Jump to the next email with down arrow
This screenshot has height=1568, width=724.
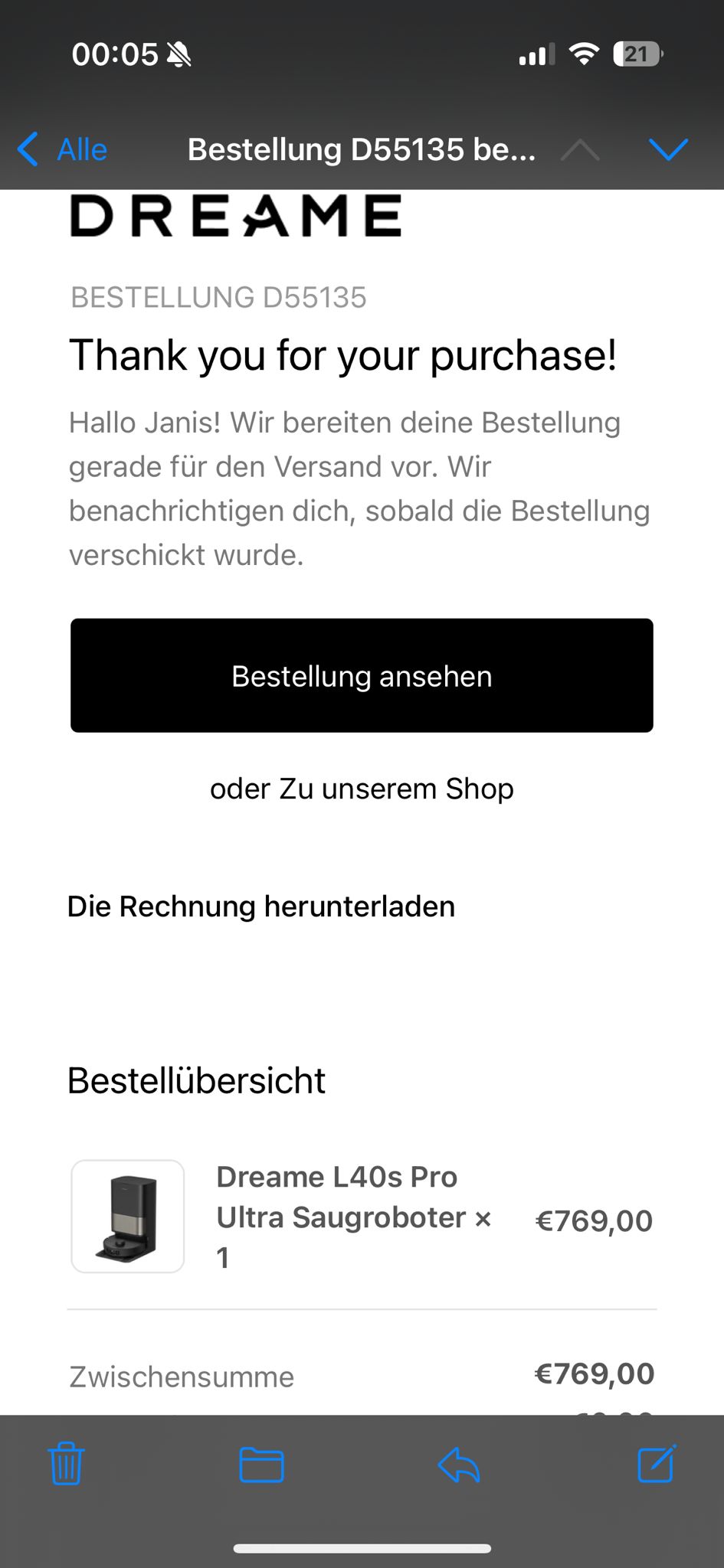point(668,149)
